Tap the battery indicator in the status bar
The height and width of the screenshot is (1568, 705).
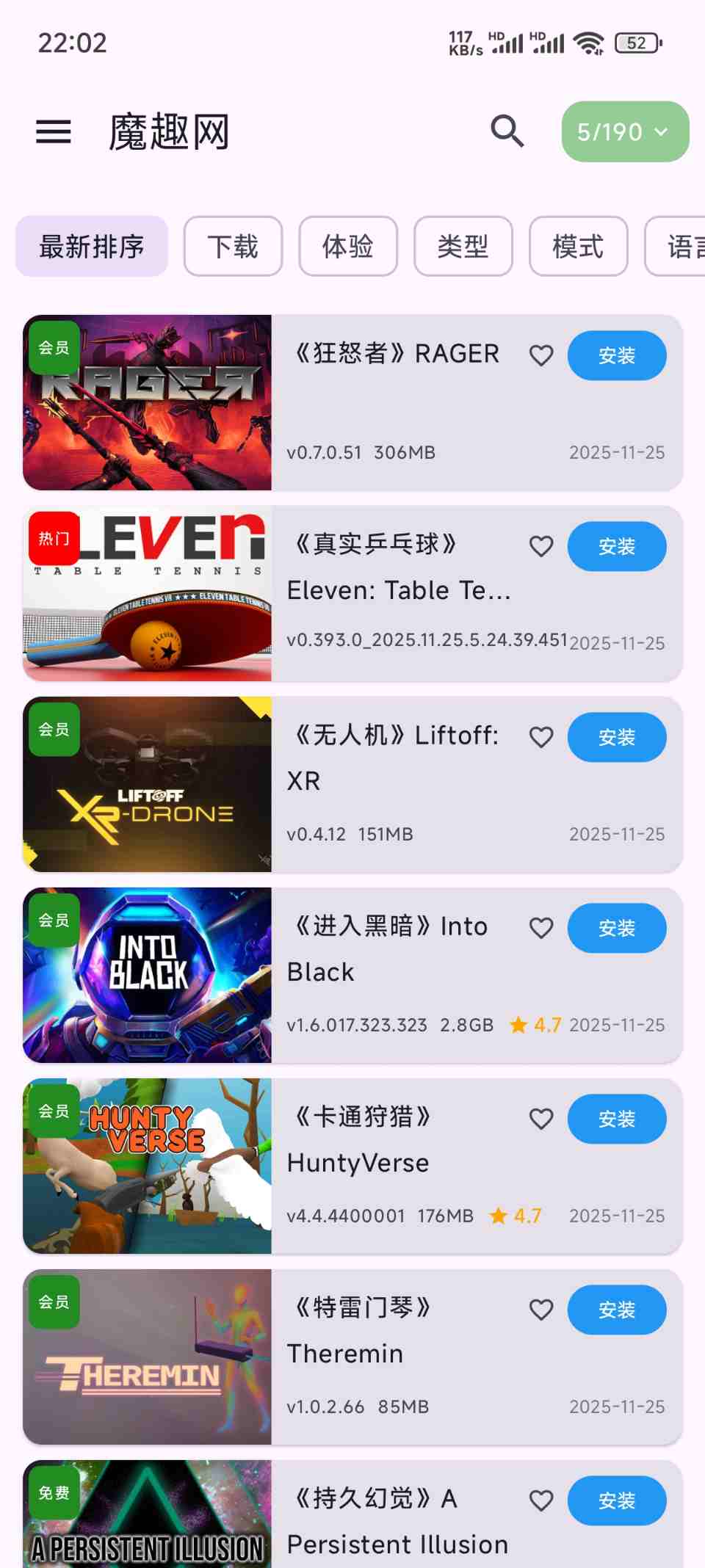(636, 43)
